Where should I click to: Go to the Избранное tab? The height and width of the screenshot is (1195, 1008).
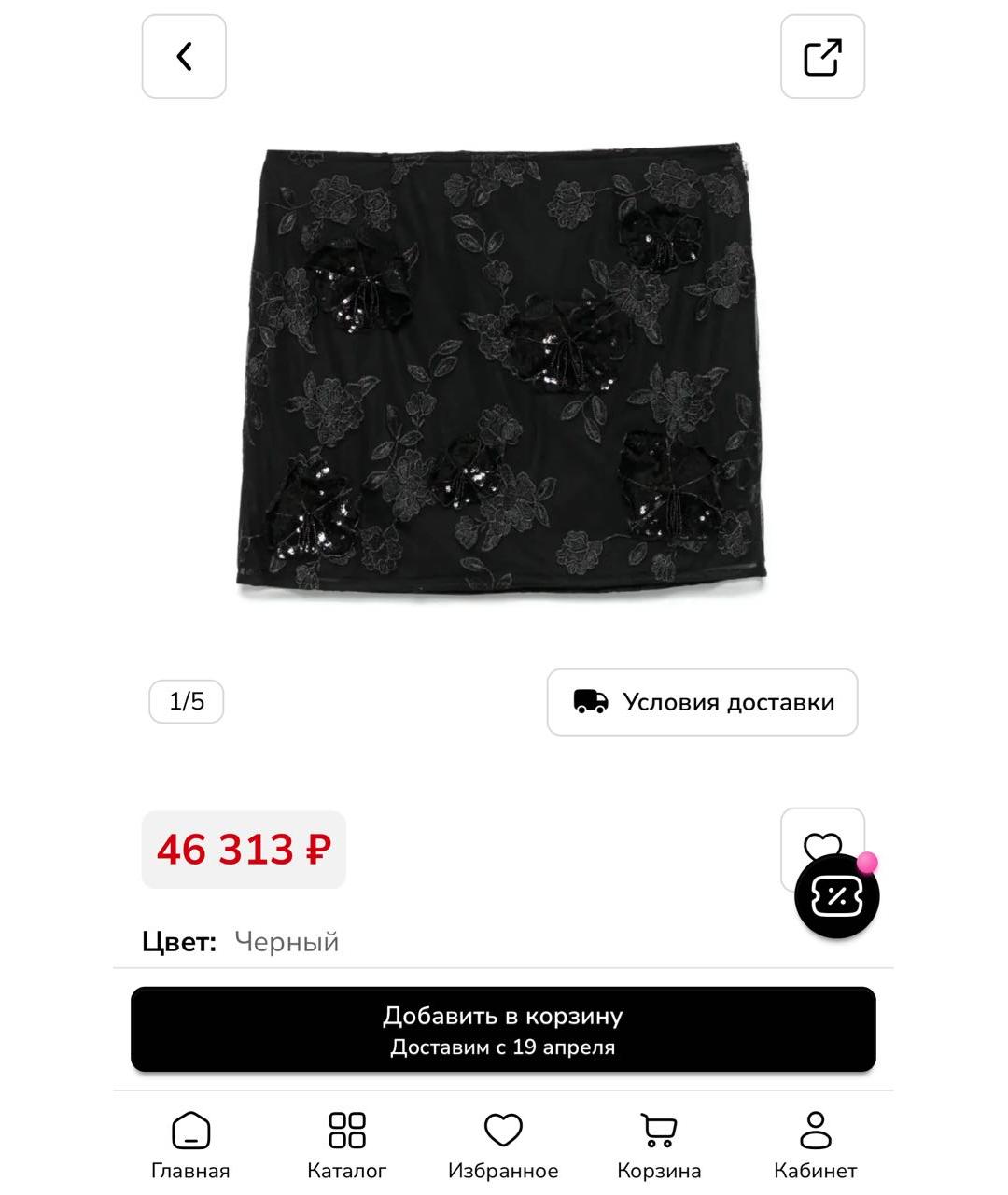click(x=503, y=1145)
